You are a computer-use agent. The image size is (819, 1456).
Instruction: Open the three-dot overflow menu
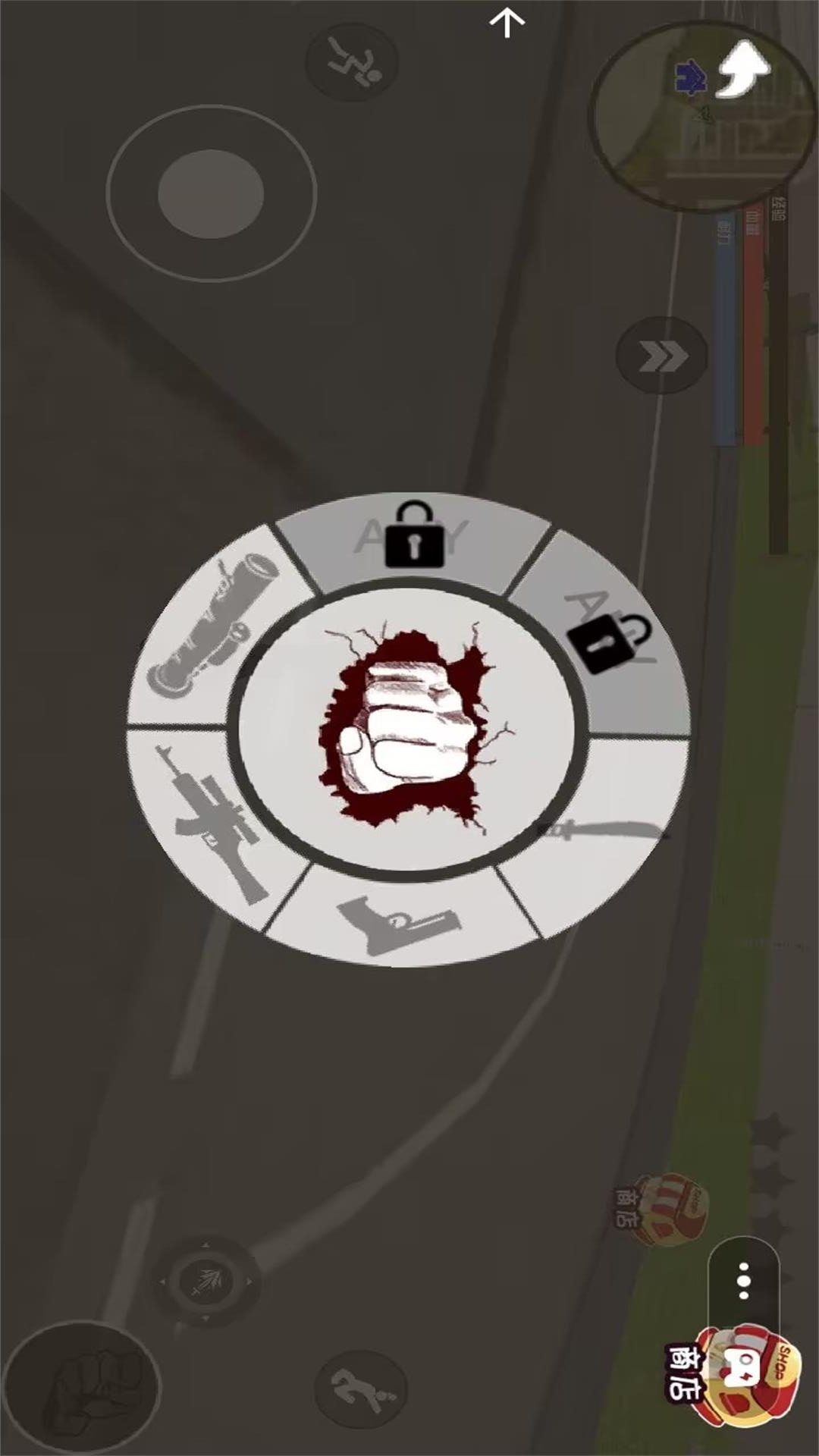(743, 1281)
